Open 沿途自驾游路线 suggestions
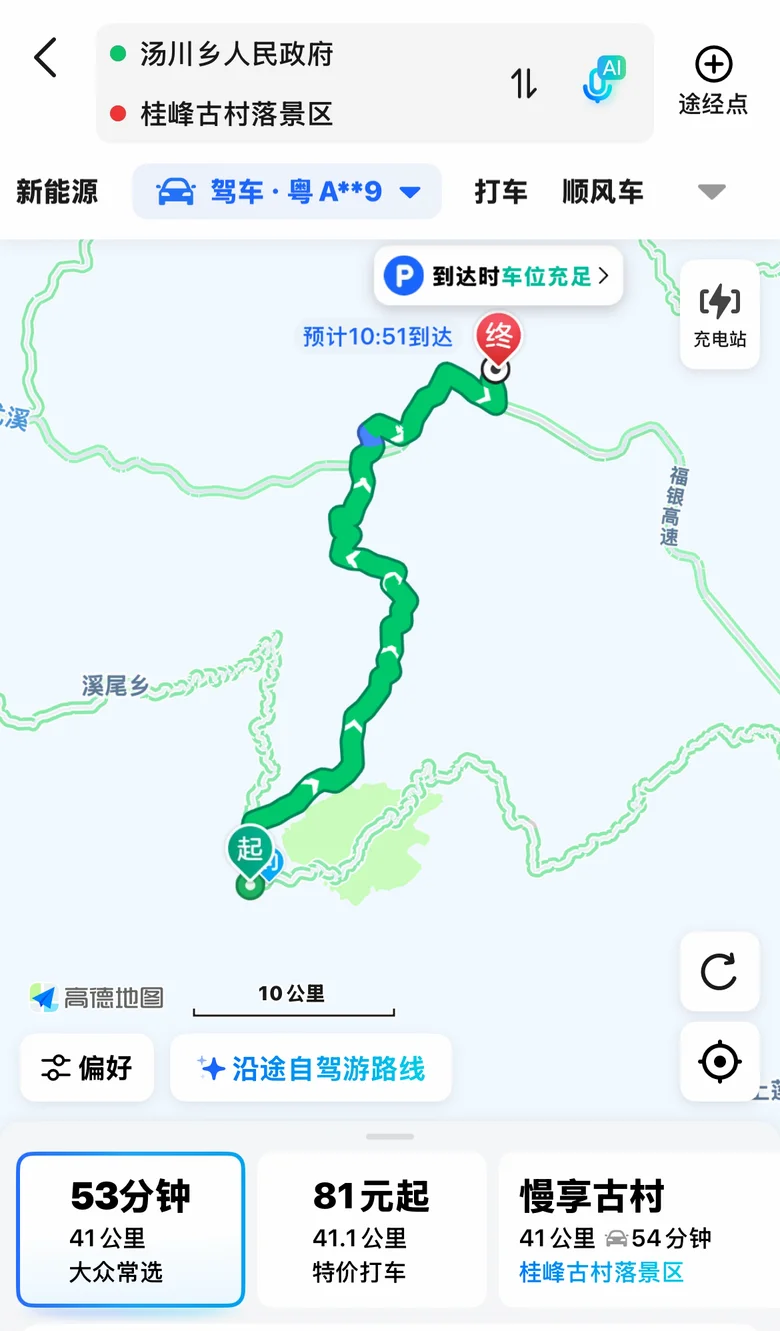This screenshot has height=1331, width=780. point(311,1068)
